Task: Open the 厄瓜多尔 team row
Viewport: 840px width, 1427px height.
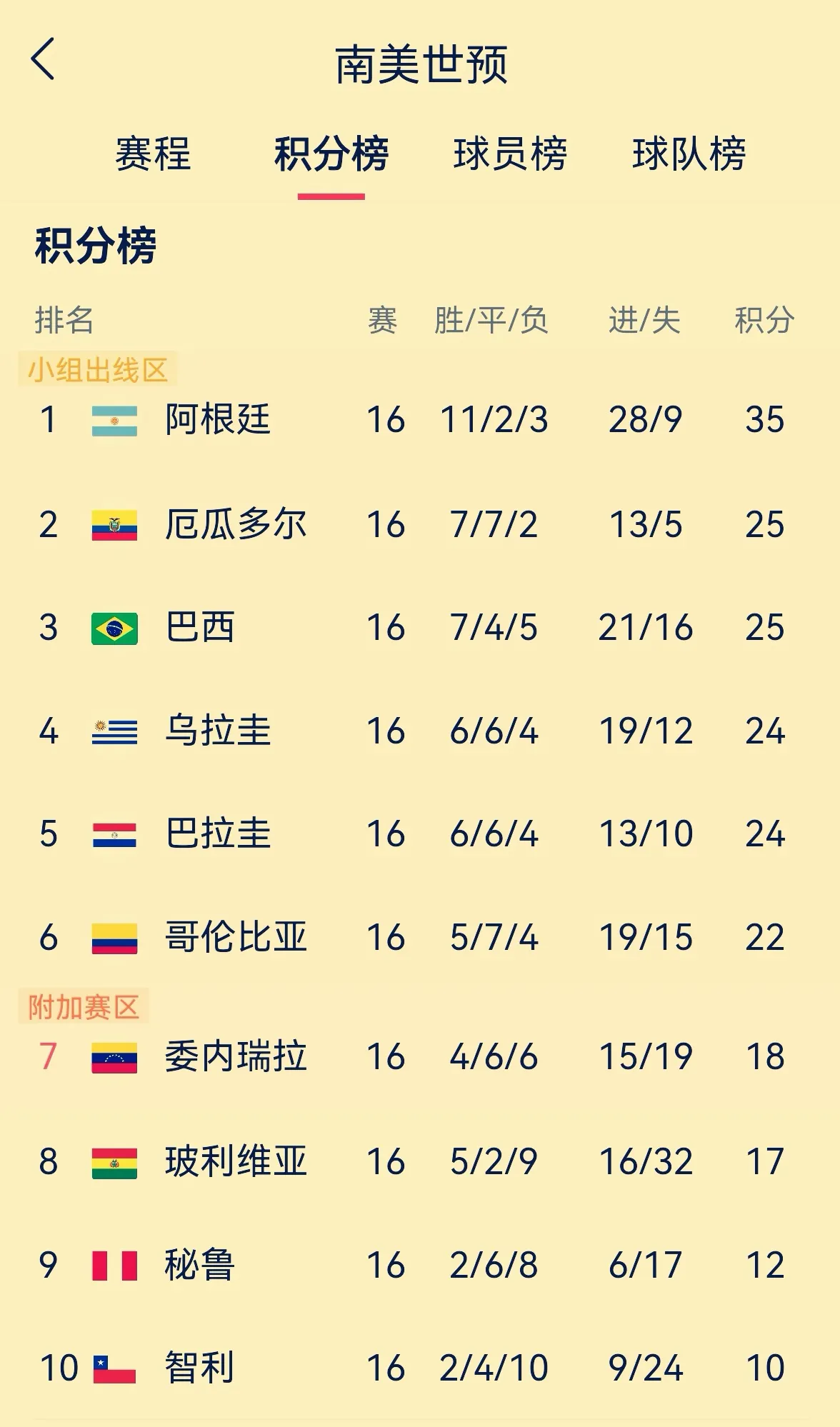Action: [235, 525]
